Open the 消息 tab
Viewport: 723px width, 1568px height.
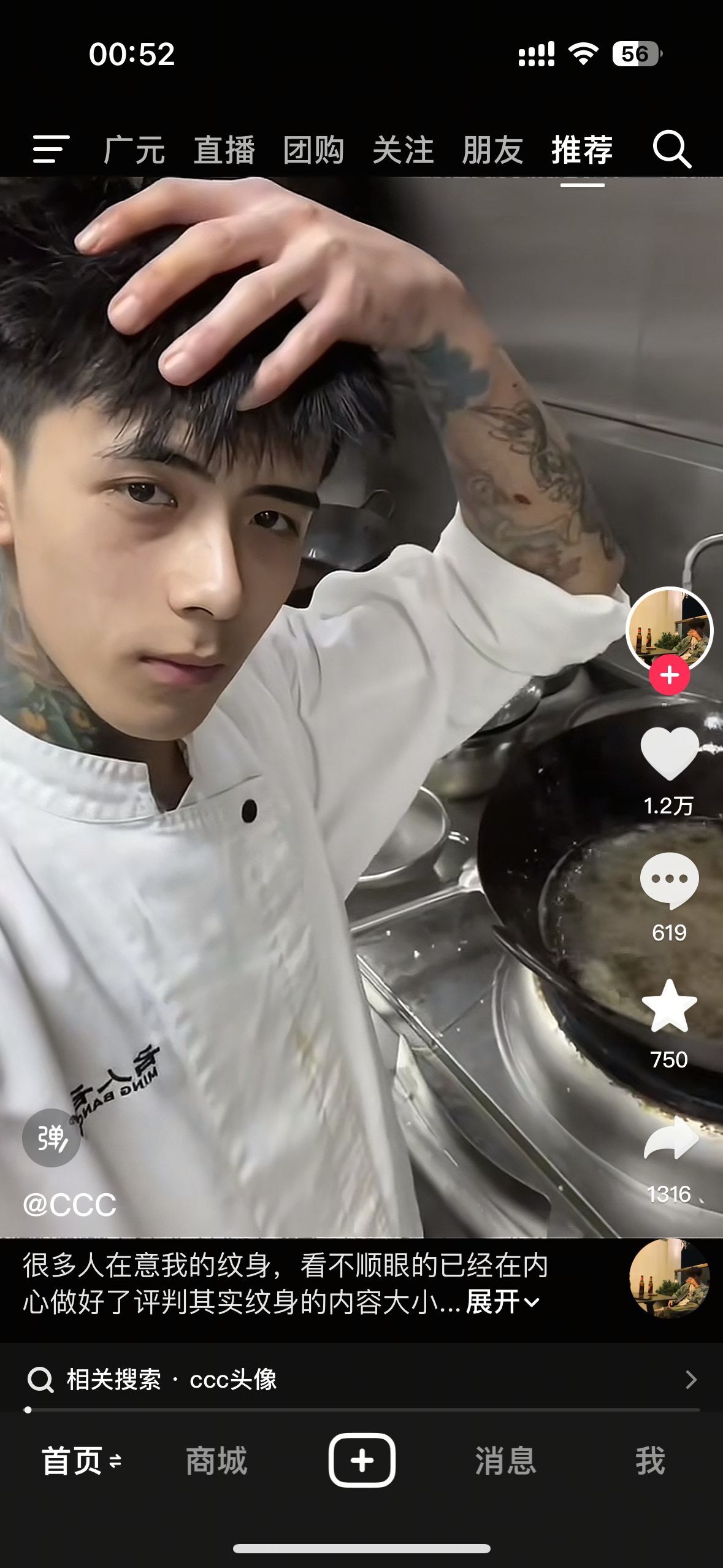tap(505, 1461)
